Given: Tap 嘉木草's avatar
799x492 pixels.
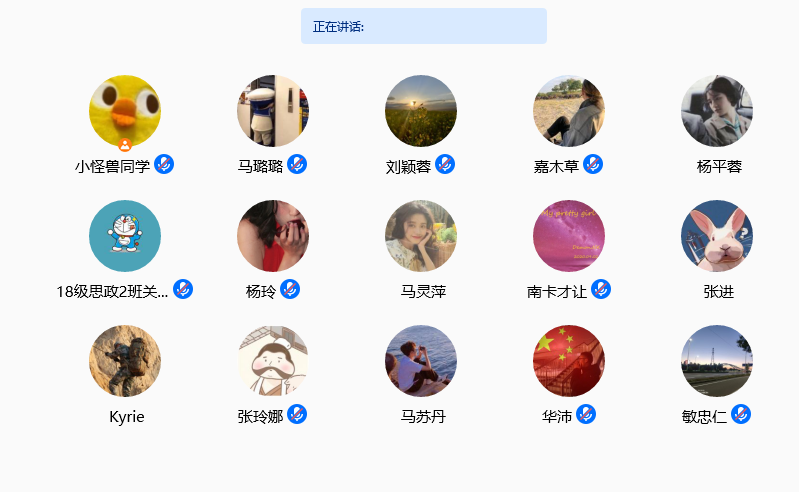Looking at the screenshot, I should pyautogui.click(x=569, y=111).
